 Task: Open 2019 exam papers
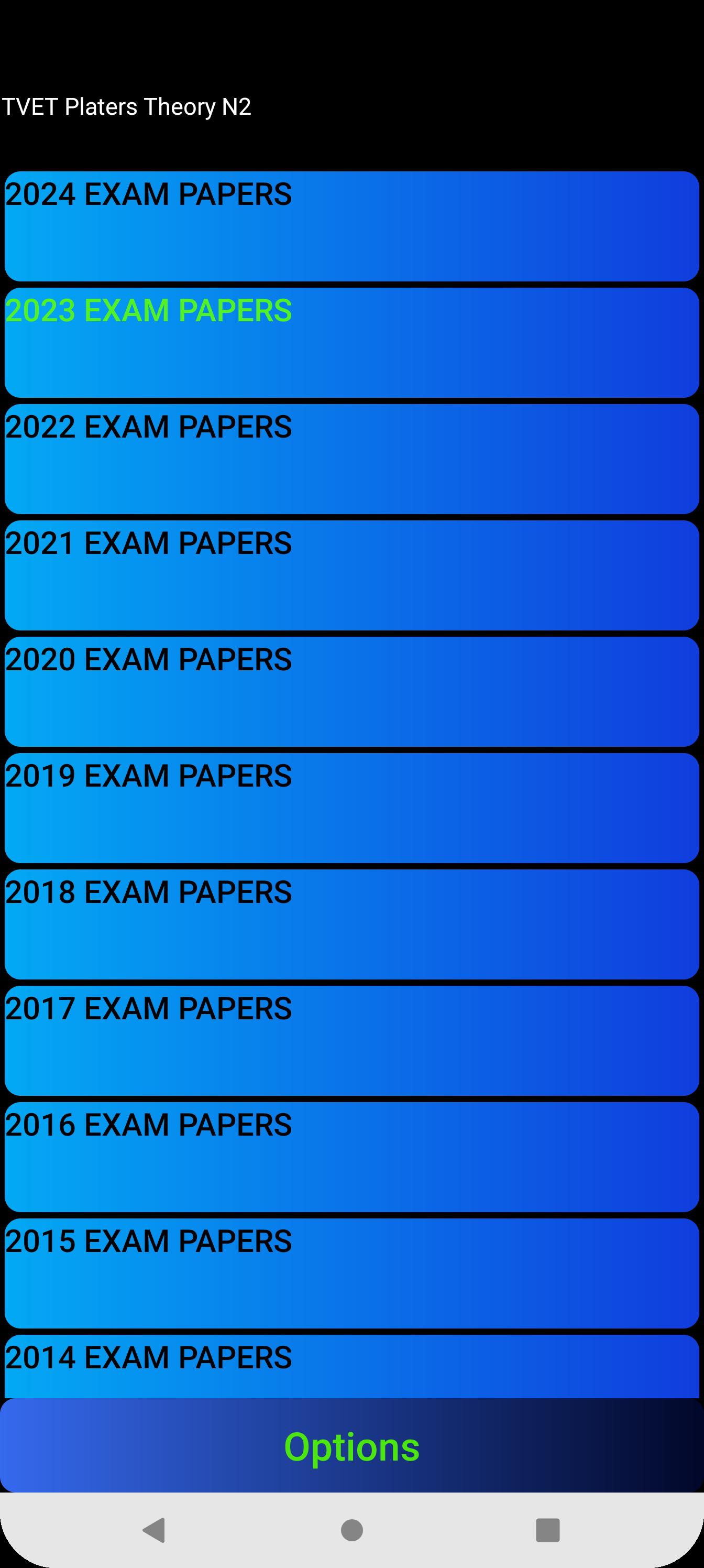coord(351,807)
